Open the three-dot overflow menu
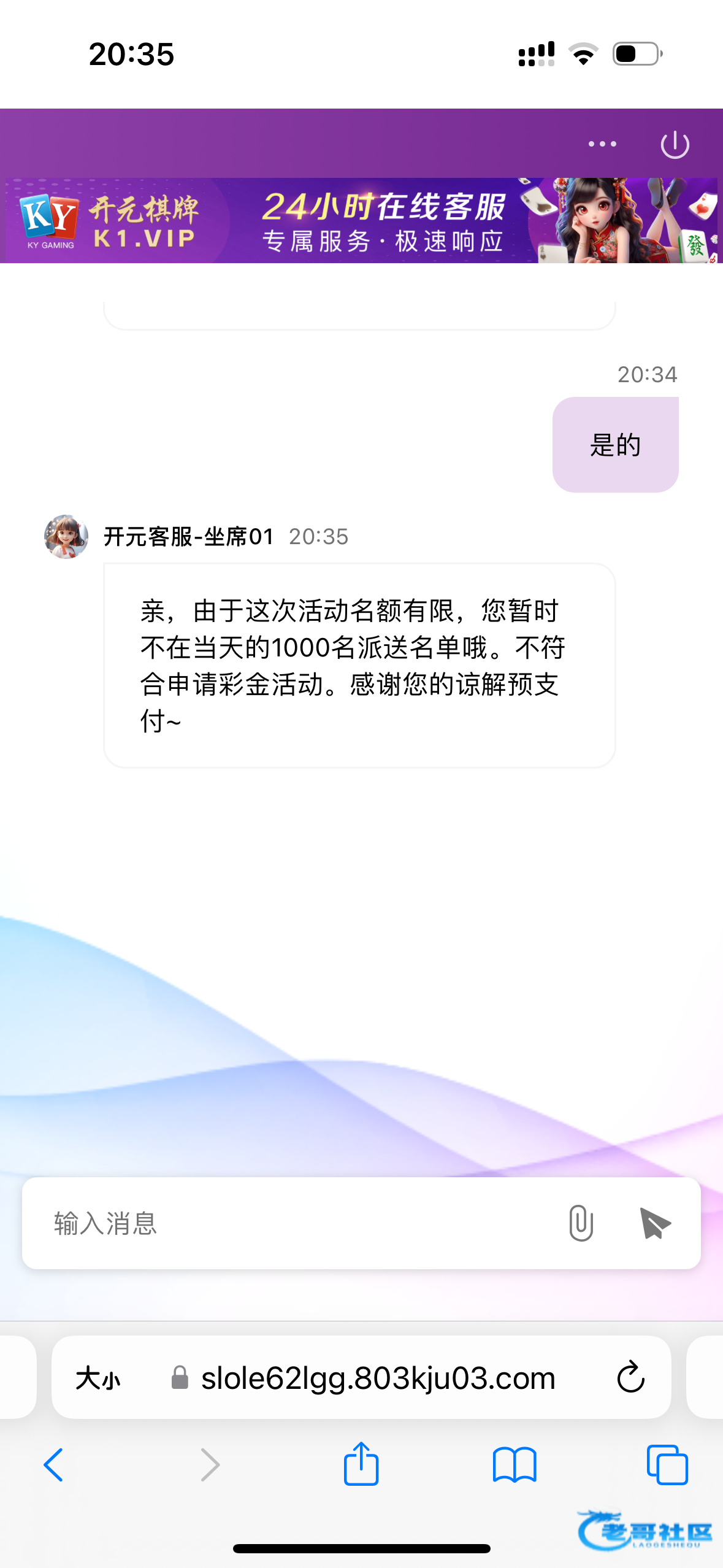Viewport: 723px width, 1568px height. 602,144
